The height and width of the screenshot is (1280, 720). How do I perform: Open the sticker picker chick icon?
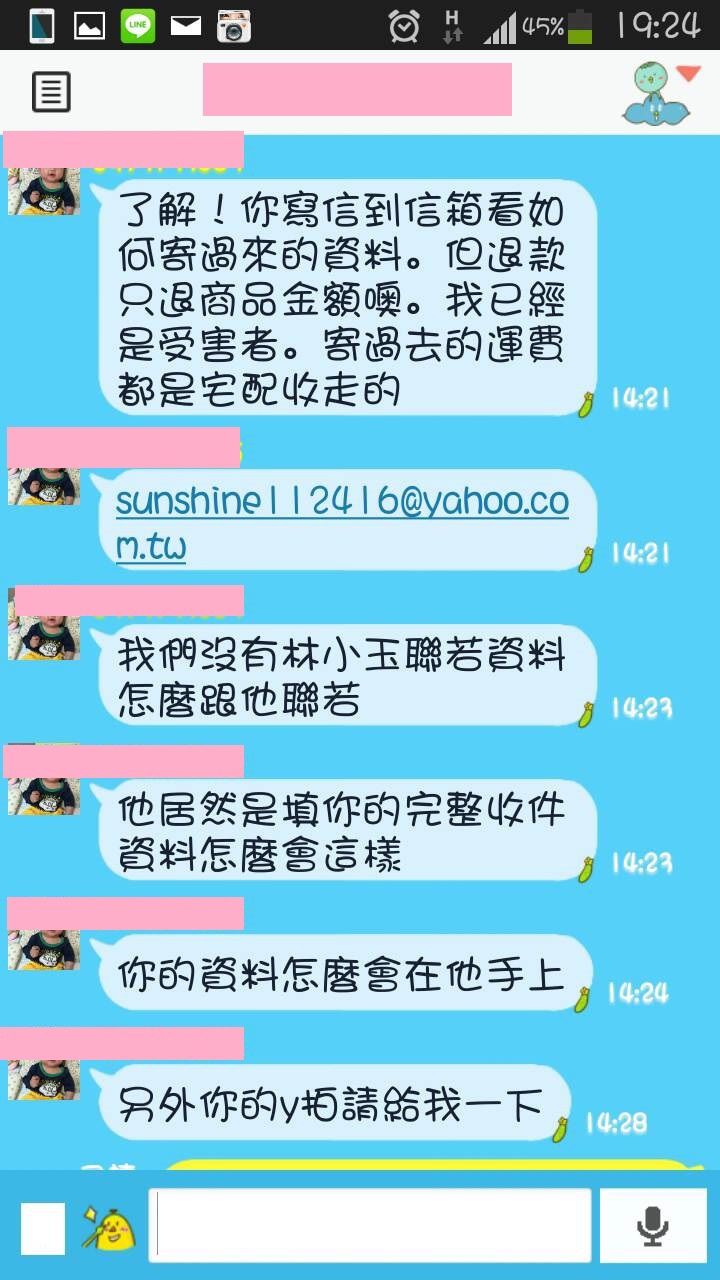pos(110,1227)
